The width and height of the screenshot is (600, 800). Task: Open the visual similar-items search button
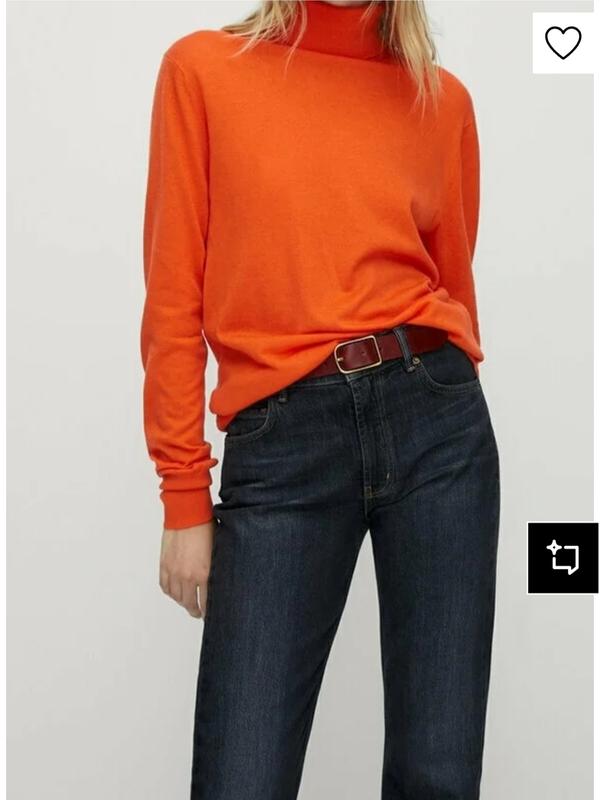click(x=562, y=558)
